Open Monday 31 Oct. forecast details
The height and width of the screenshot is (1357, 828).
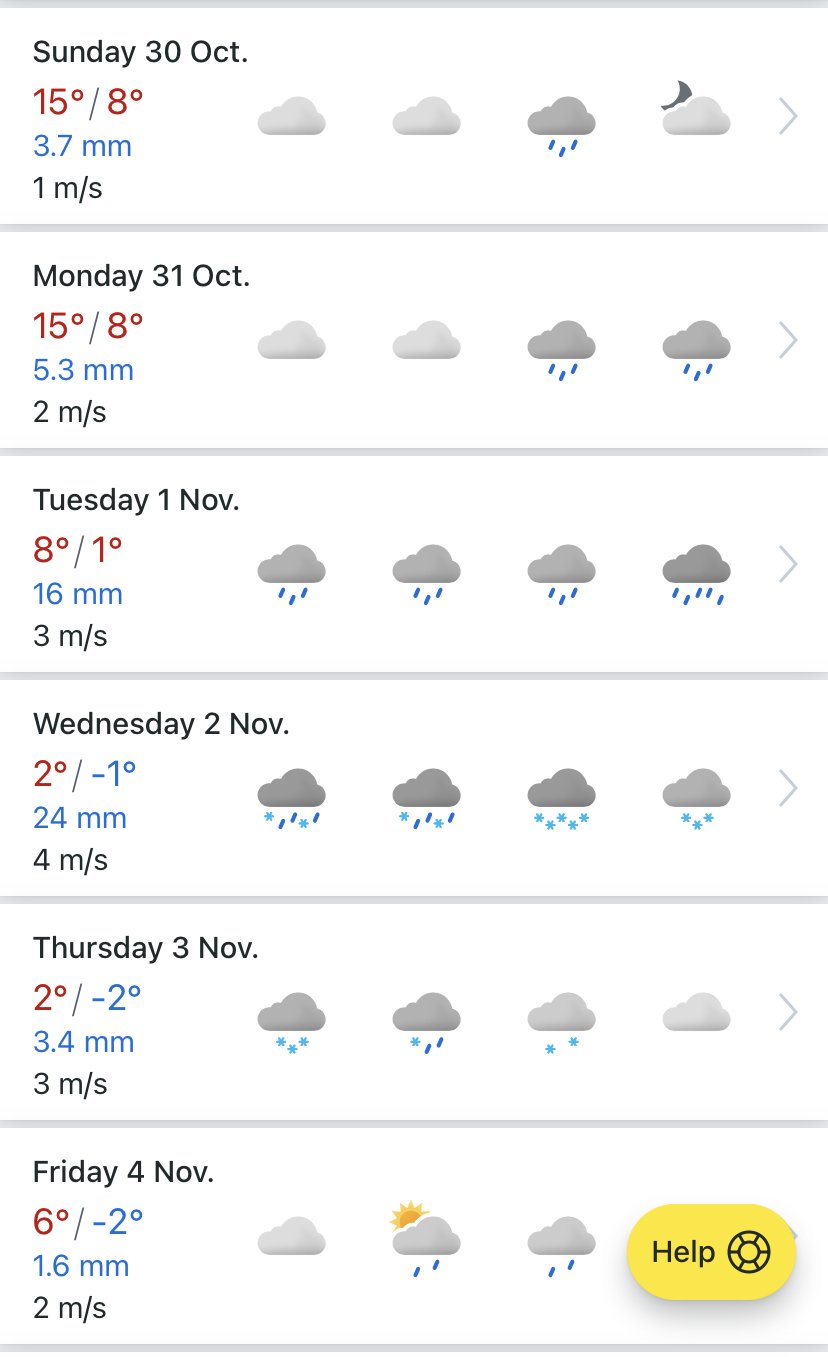pos(414,341)
